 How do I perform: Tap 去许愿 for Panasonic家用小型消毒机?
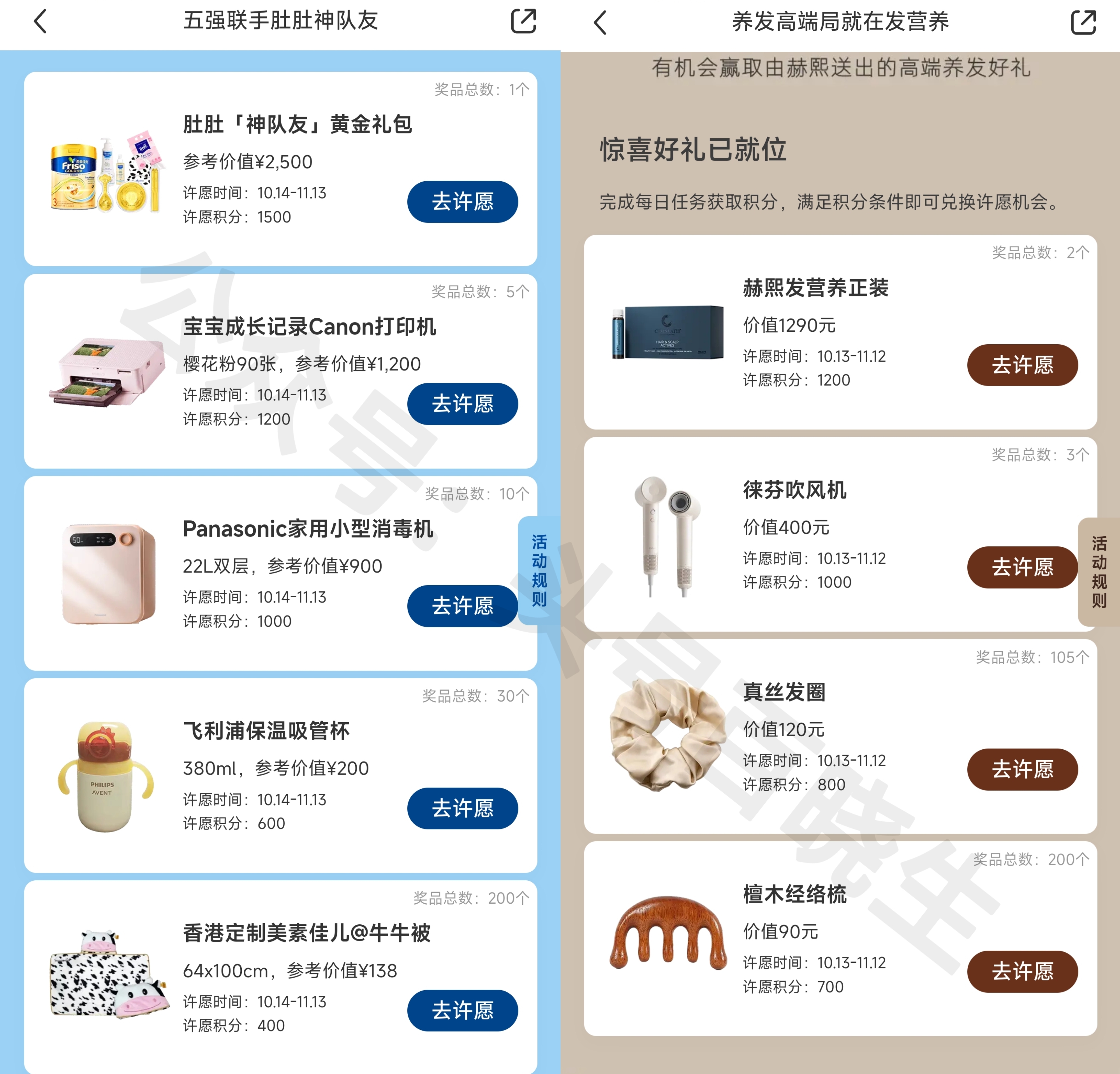tap(462, 606)
